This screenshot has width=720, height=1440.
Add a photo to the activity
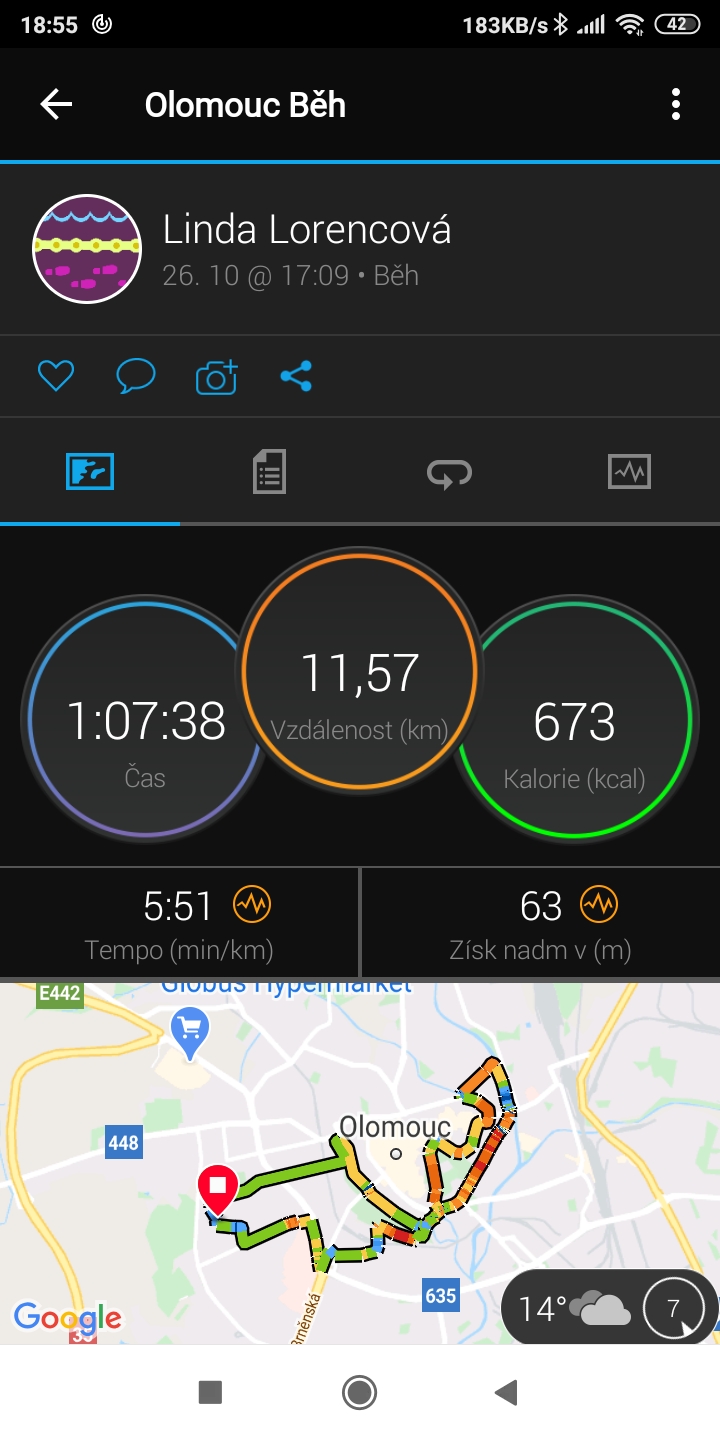coord(216,376)
